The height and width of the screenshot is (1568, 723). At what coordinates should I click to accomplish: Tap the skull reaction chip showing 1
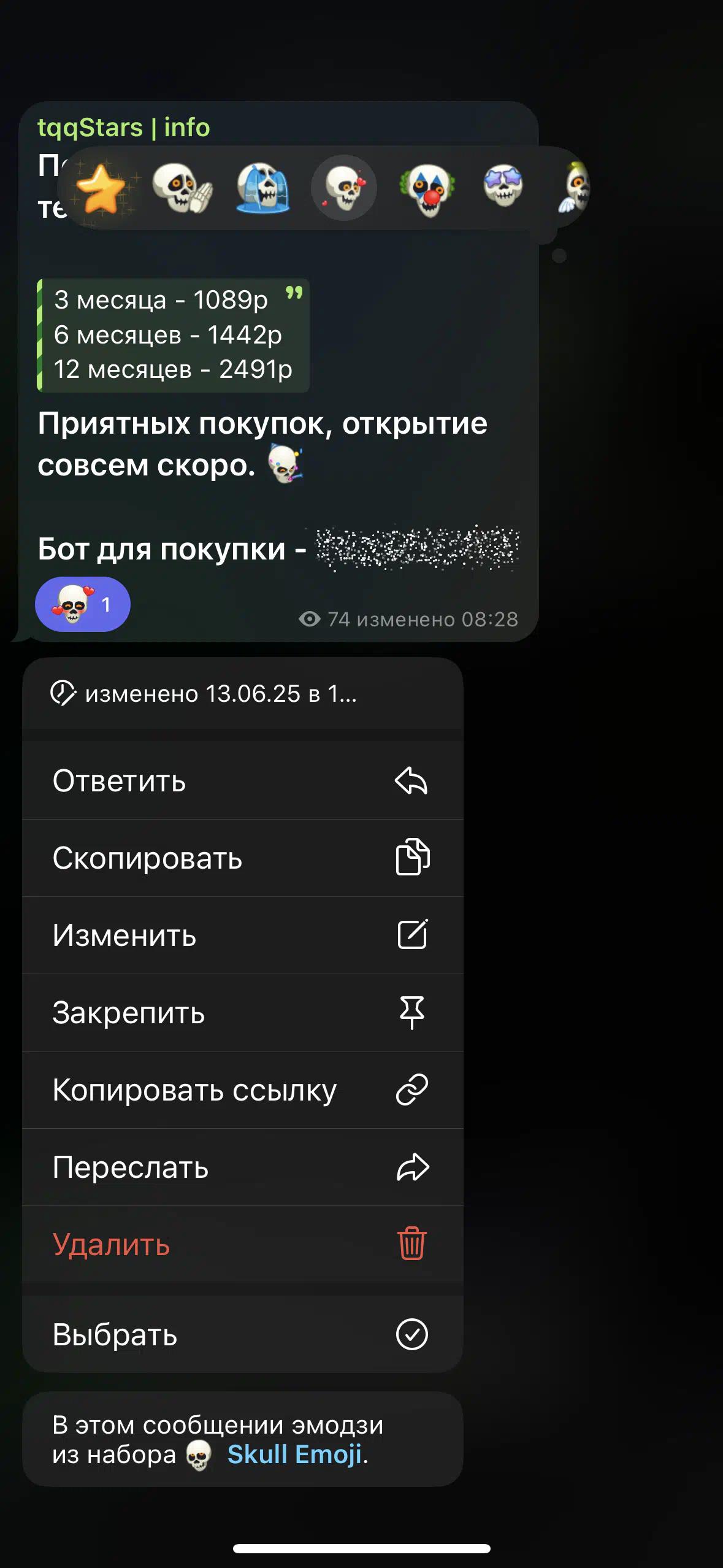point(83,604)
